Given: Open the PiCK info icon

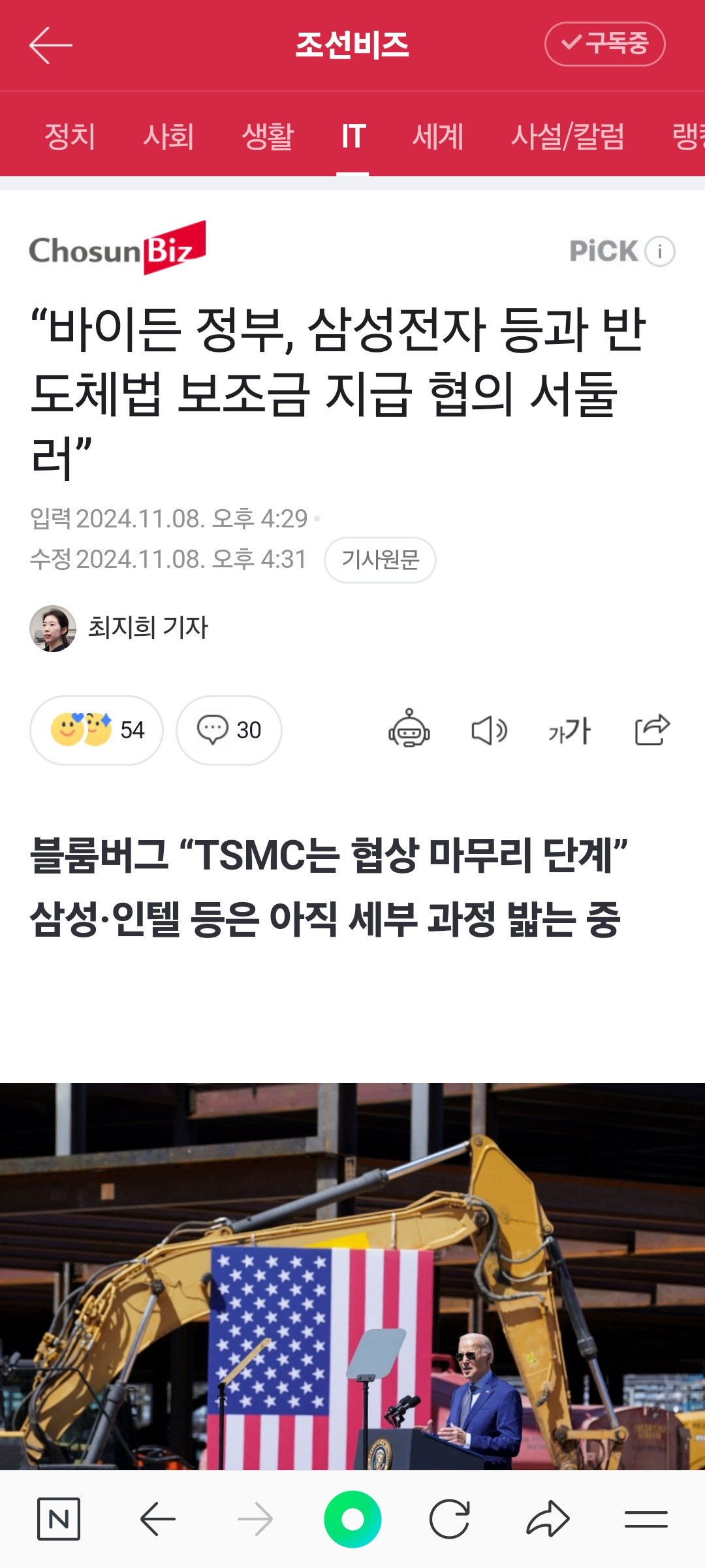Looking at the screenshot, I should click(660, 251).
